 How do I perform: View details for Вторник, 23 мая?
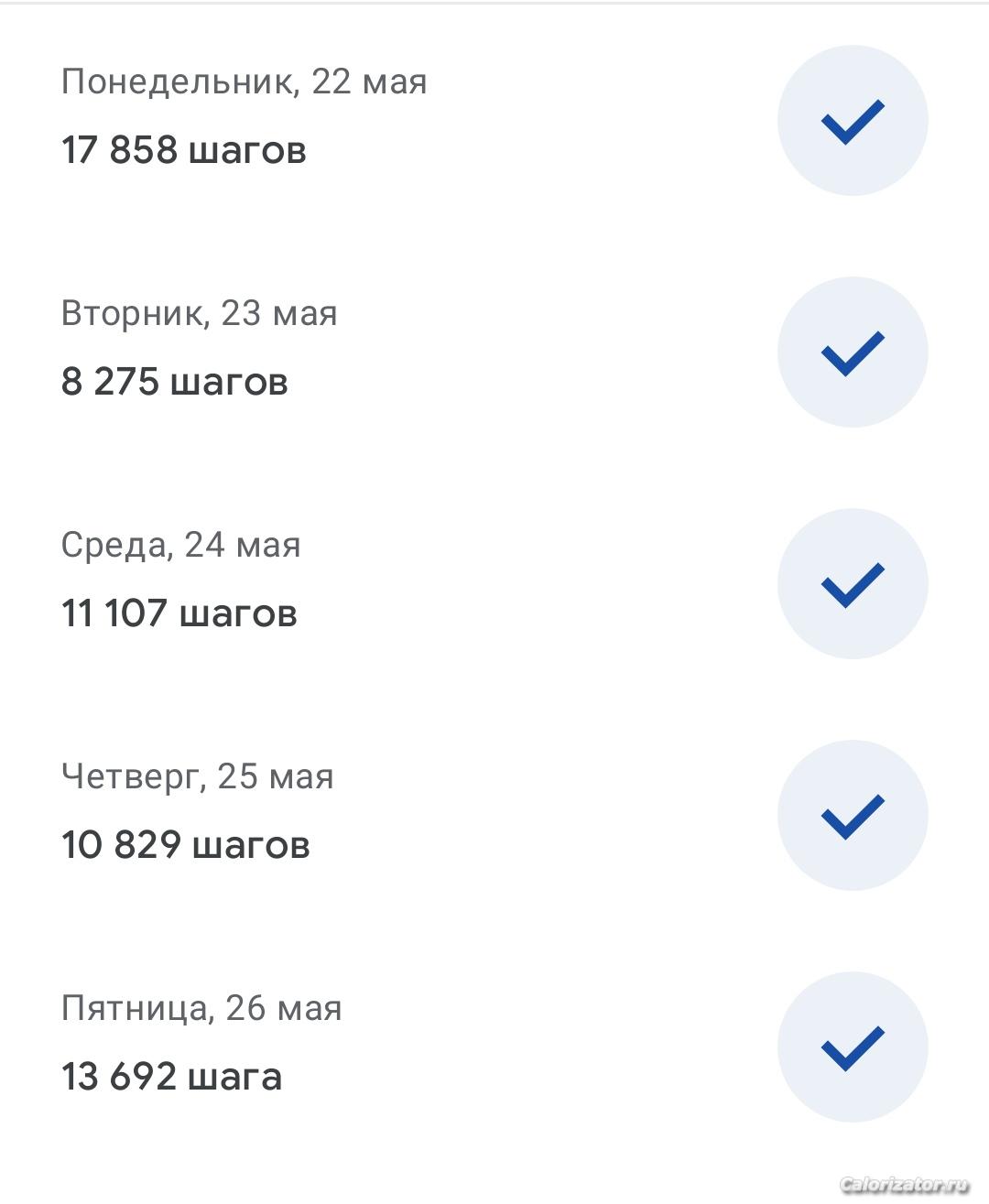200,348
